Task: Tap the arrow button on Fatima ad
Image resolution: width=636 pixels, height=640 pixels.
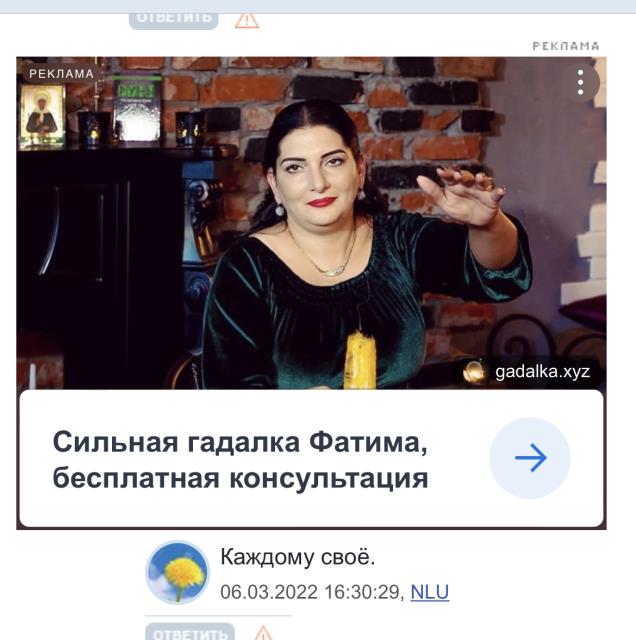Action: click(530, 458)
